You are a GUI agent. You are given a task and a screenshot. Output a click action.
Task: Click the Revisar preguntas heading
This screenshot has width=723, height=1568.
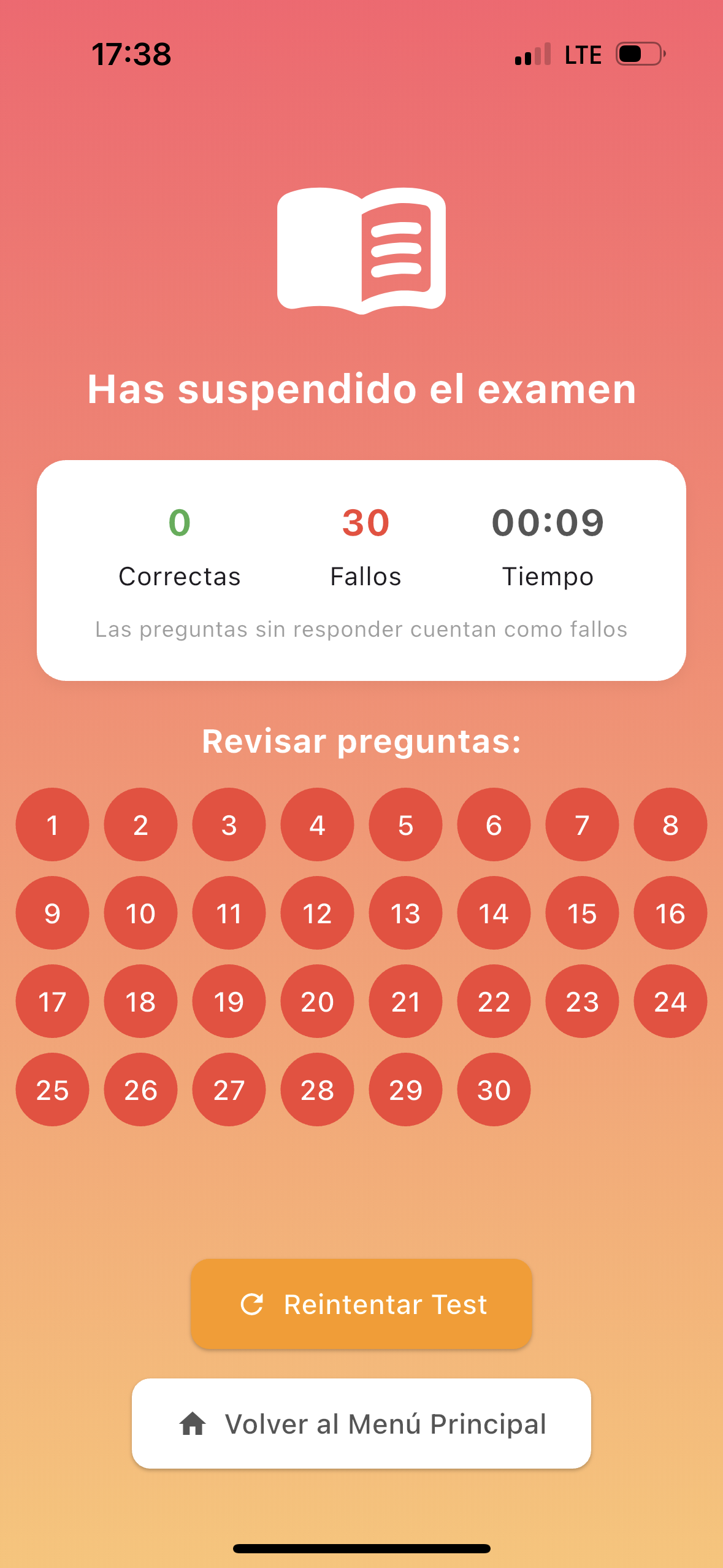tap(361, 742)
